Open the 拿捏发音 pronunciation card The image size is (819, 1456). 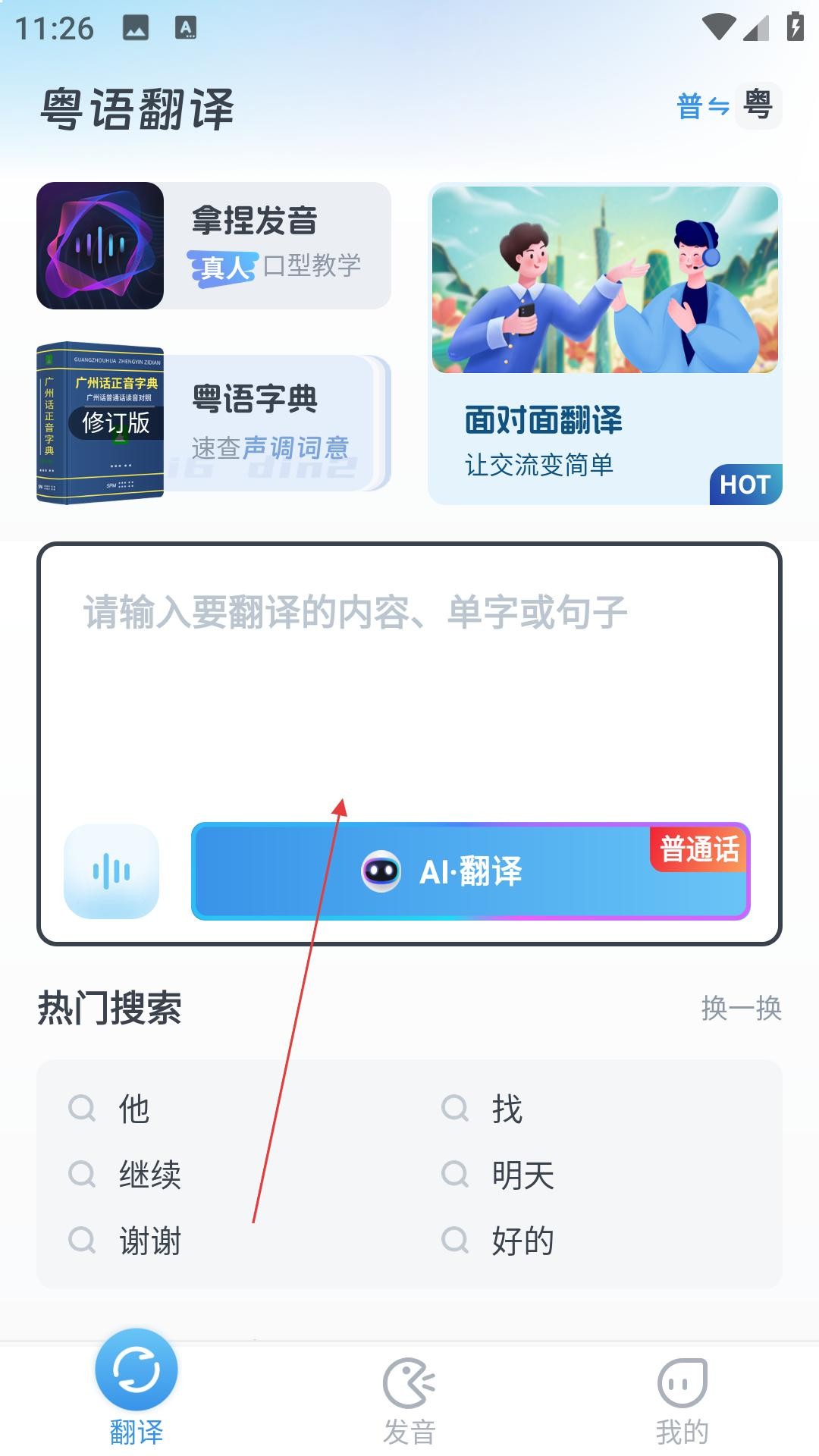(x=214, y=245)
